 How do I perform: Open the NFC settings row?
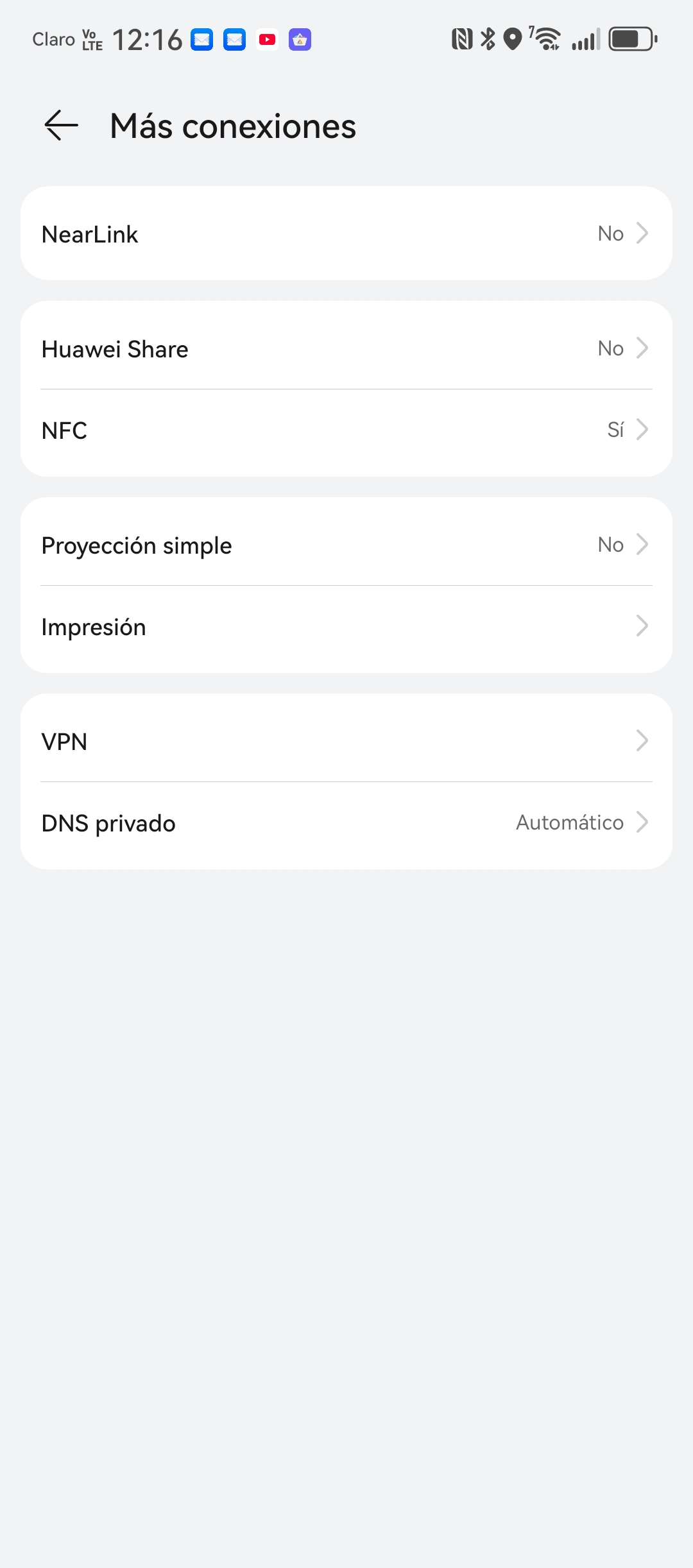346,430
